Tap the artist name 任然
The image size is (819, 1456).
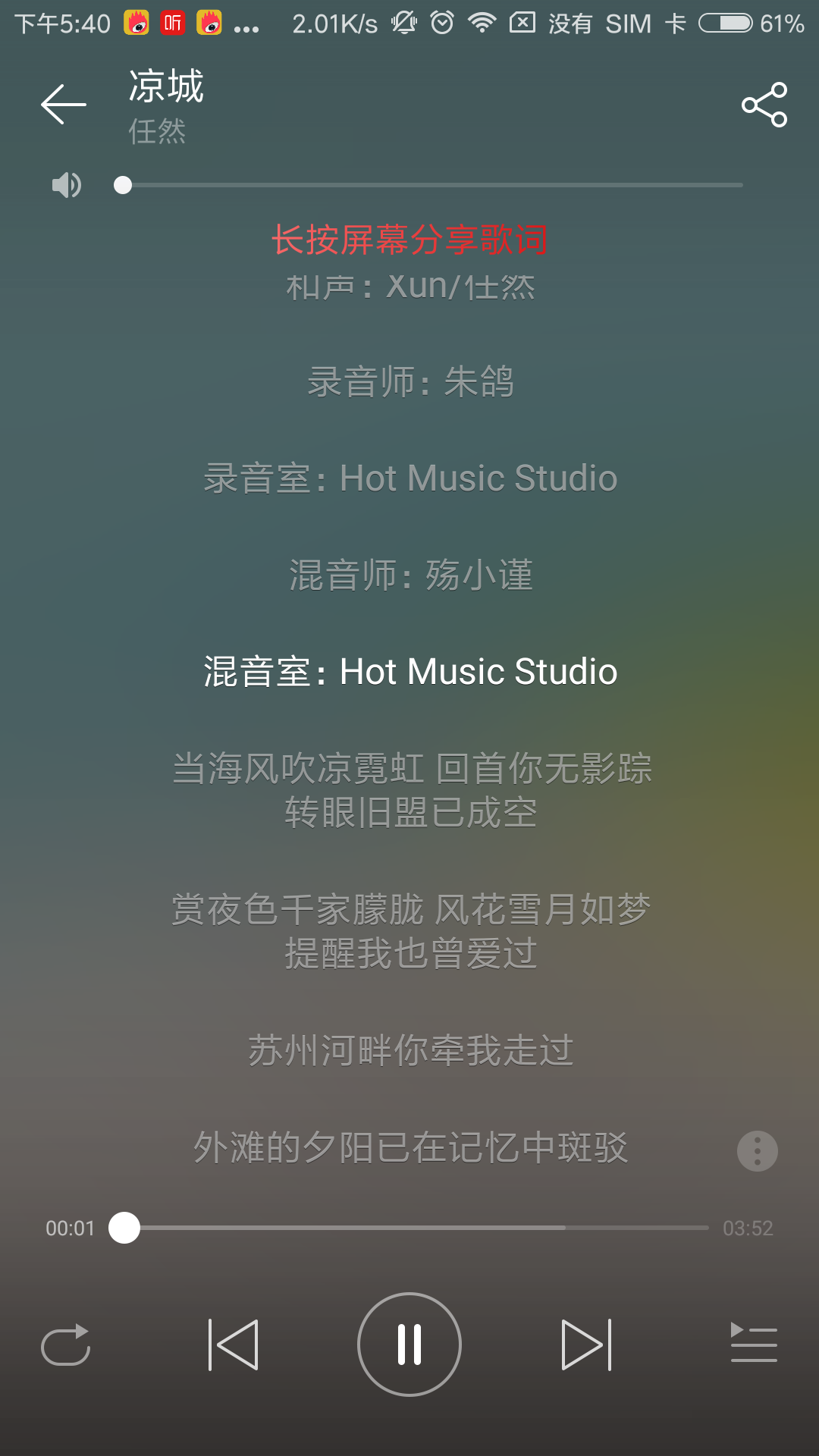[155, 133]
